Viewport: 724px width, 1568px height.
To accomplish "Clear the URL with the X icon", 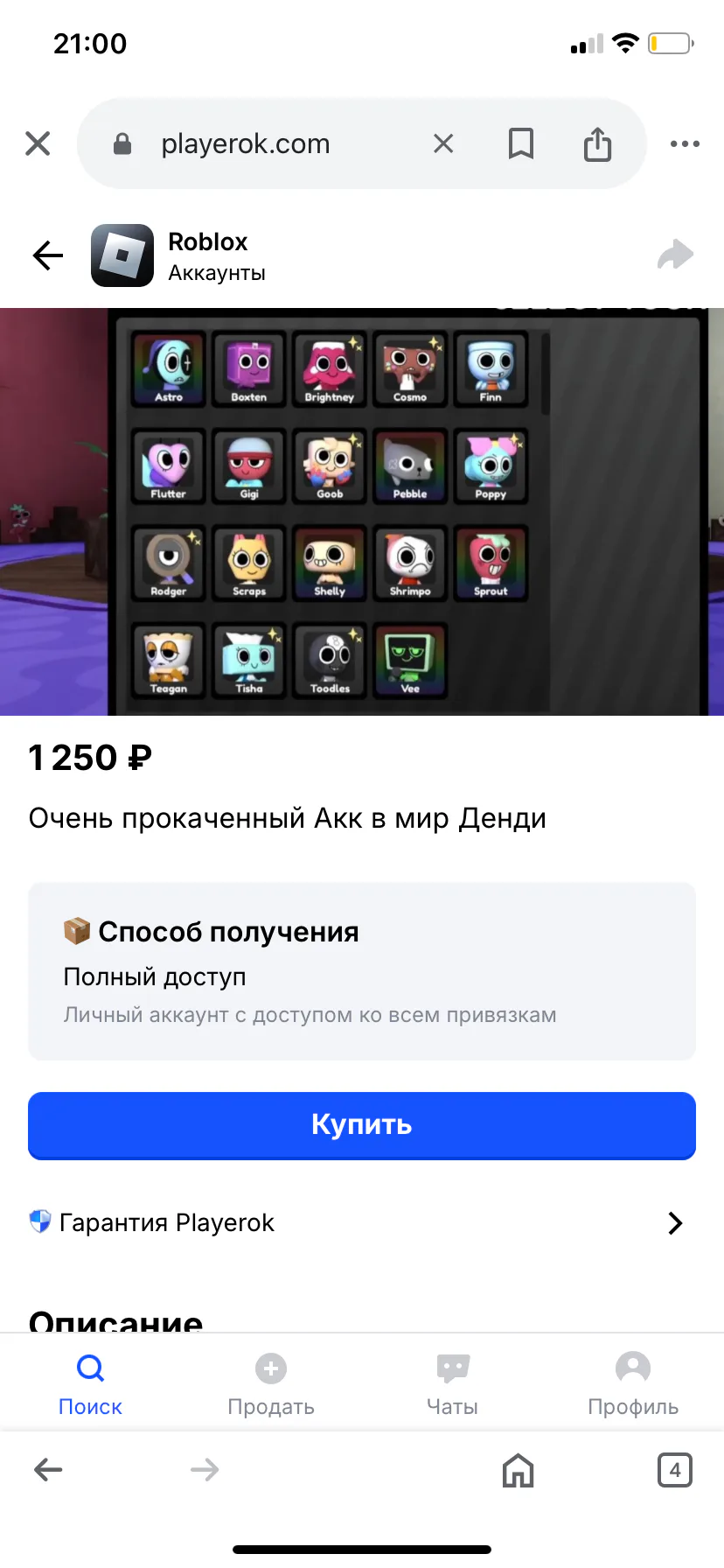I will click(443, 143).
